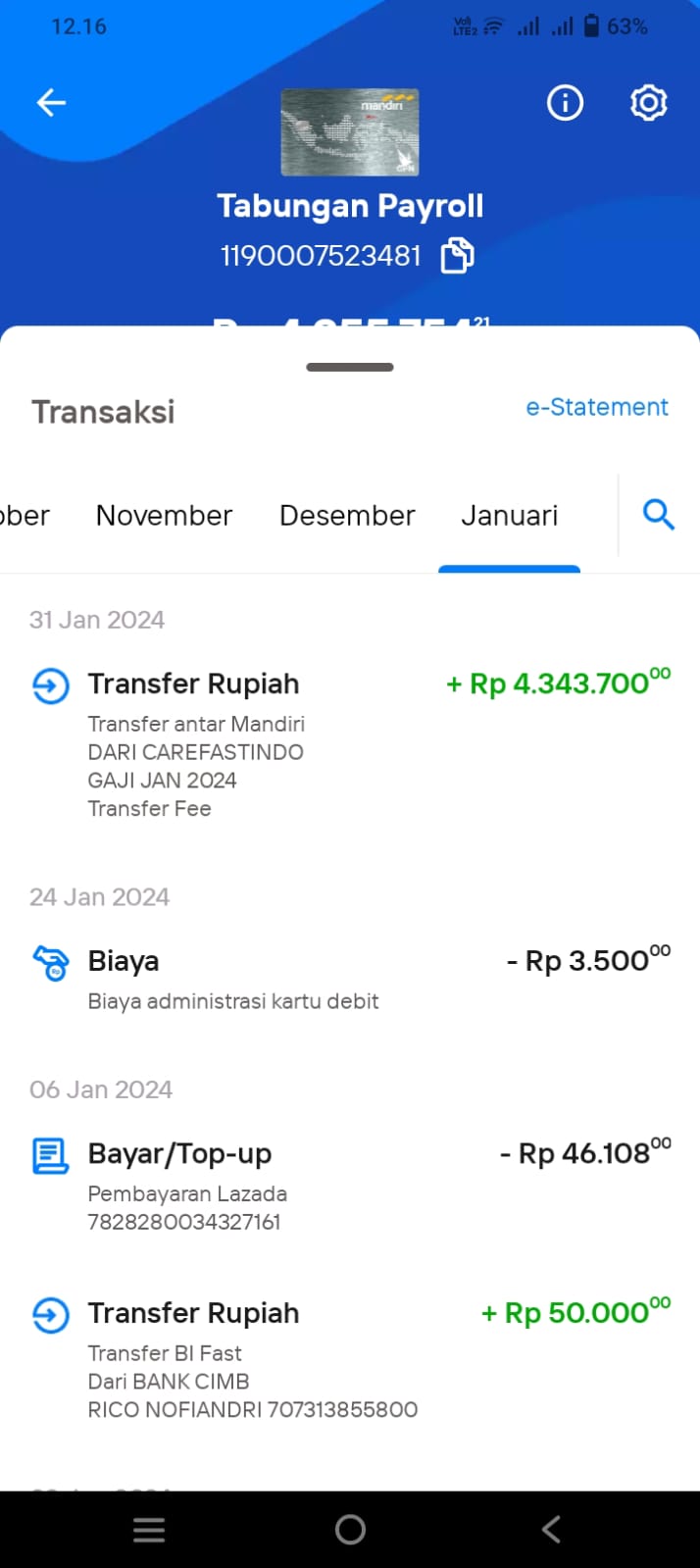700x1568 pixels.
Task: Switch to the Desember tab
Action: pos(347,515)
